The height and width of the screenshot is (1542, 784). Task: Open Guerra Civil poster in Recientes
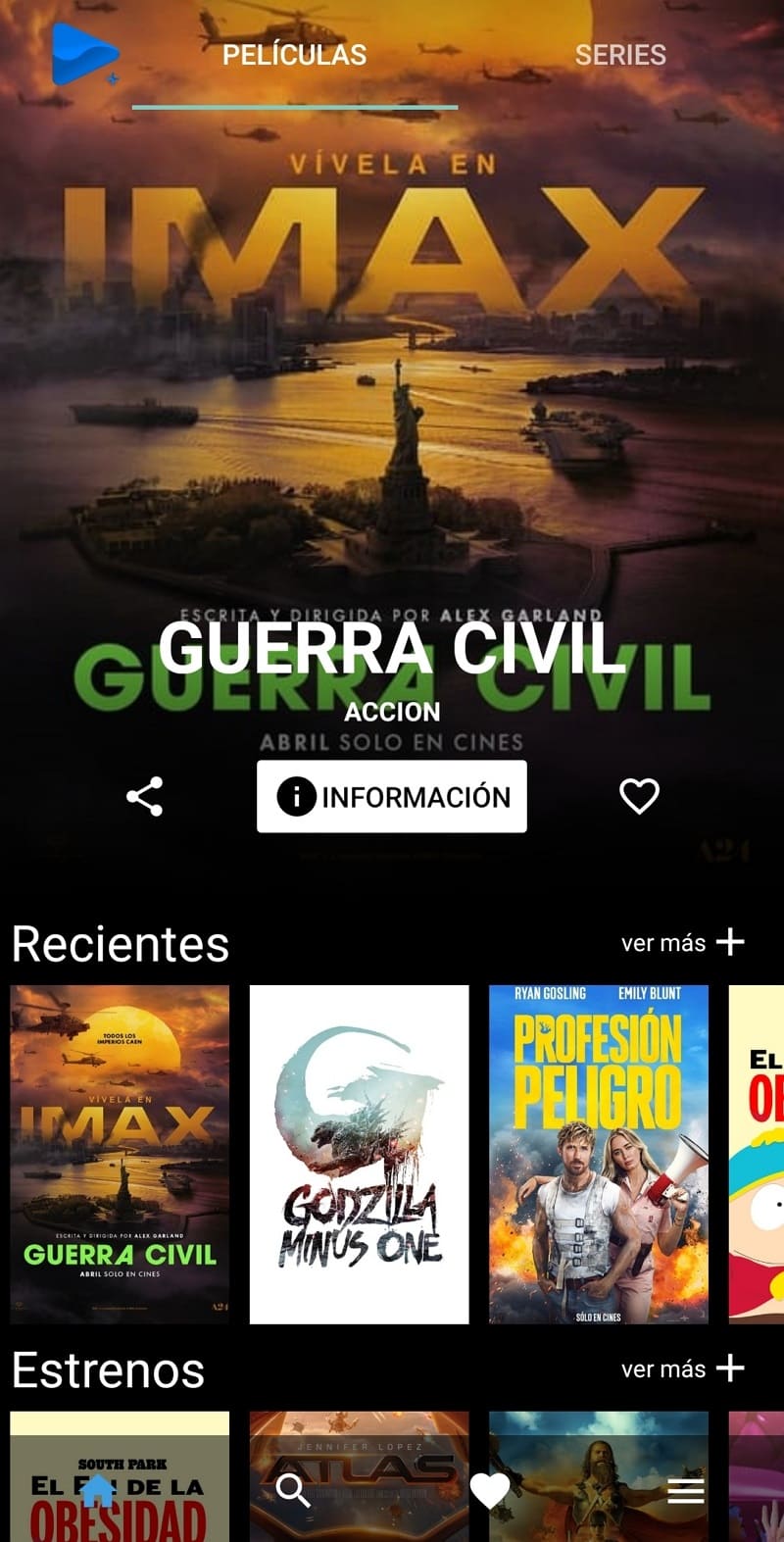(x=120, y=1154)
